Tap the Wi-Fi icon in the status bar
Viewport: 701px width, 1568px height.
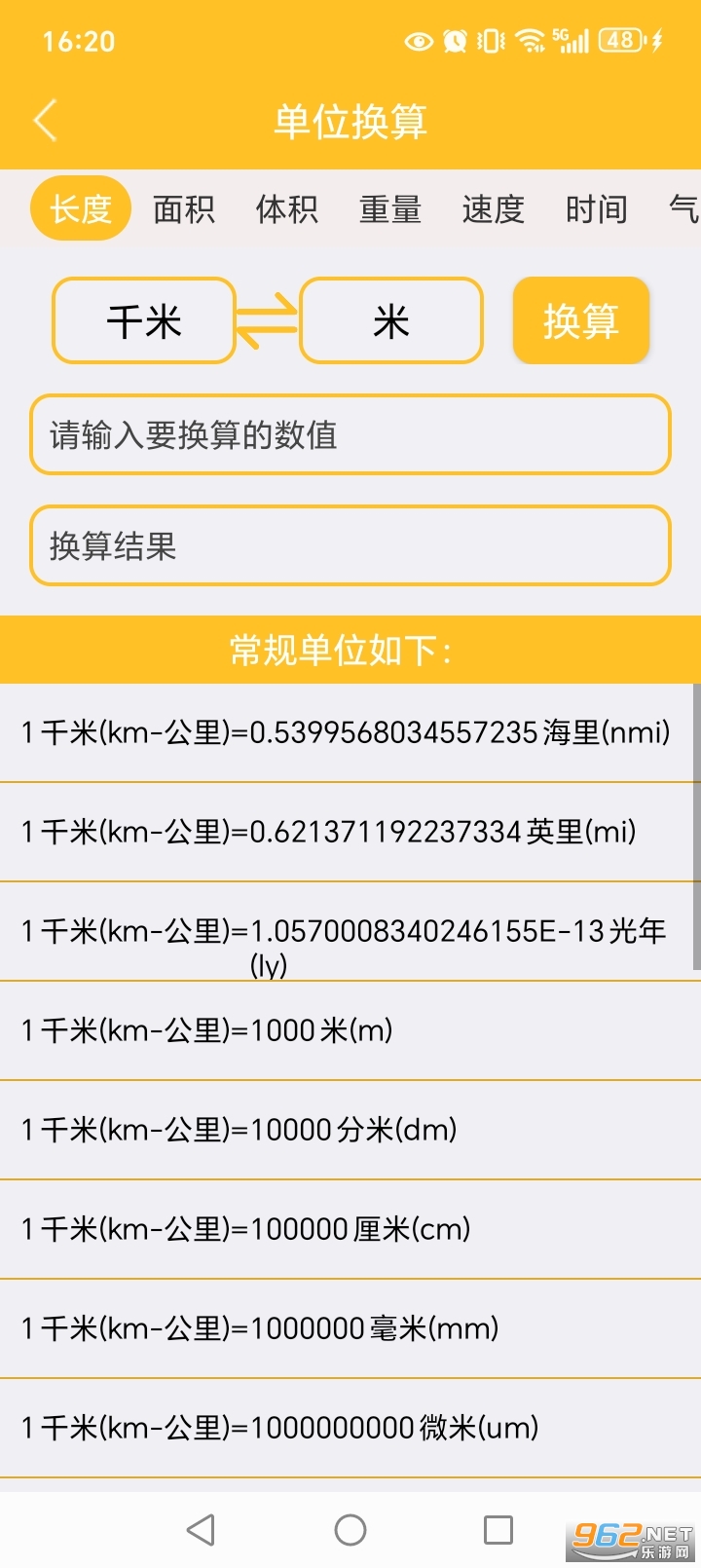529,41
